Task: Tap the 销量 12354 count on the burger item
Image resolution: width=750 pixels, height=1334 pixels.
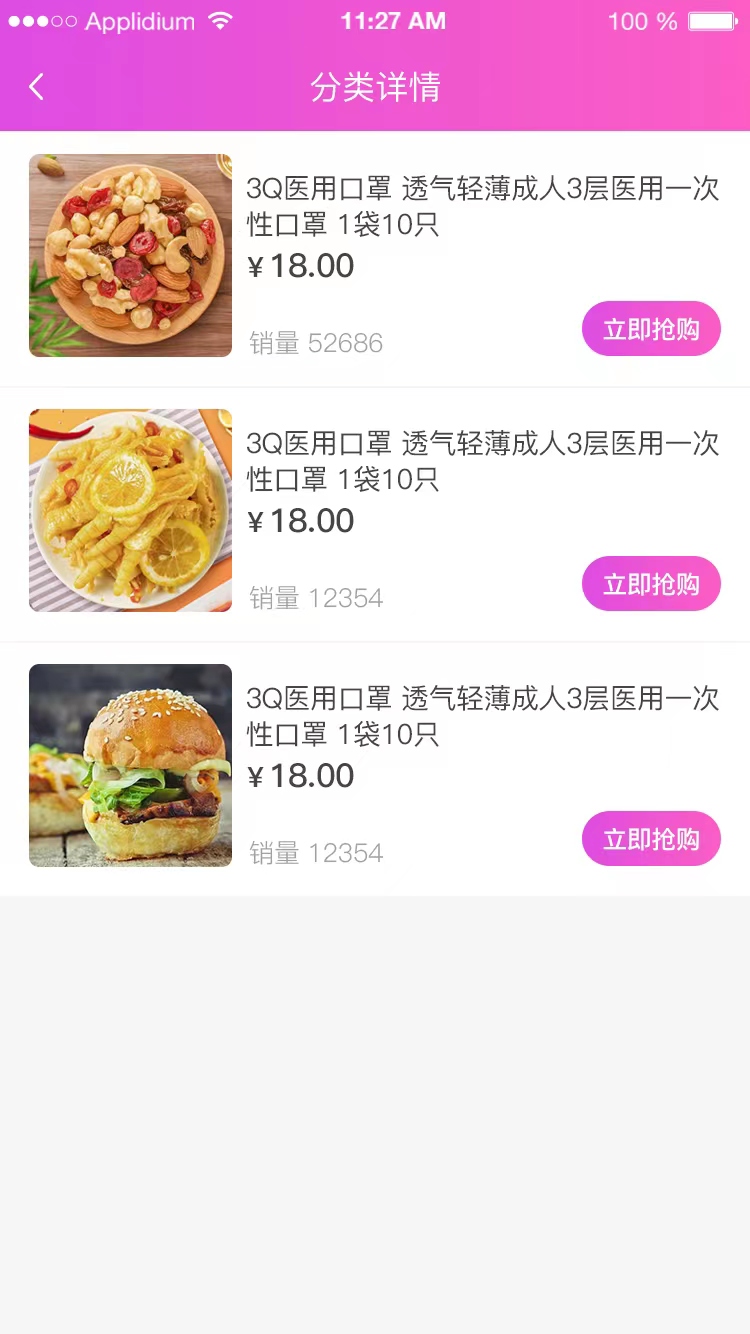Action: pyautogui.click(x=316, y=852)
